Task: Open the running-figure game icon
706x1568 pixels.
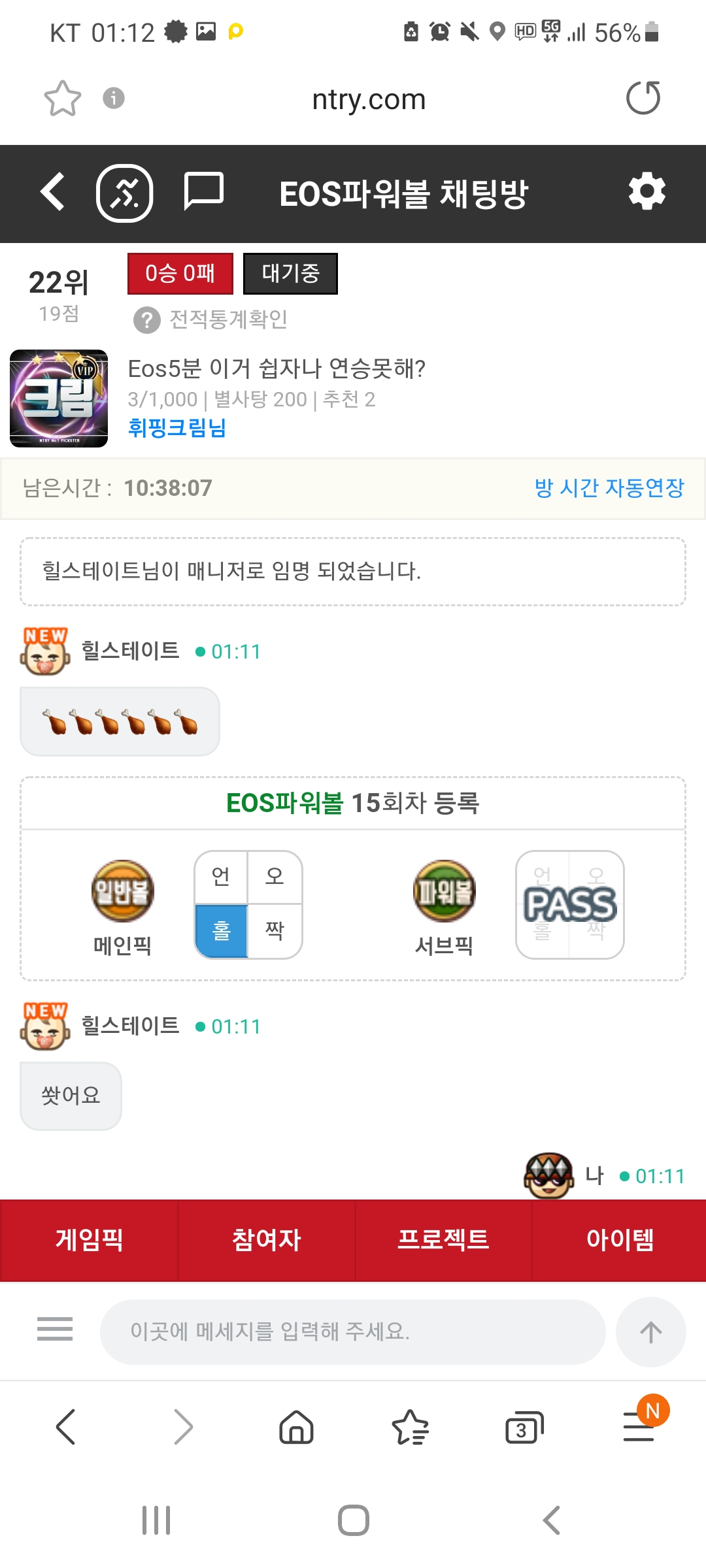Action: point(125,193)
